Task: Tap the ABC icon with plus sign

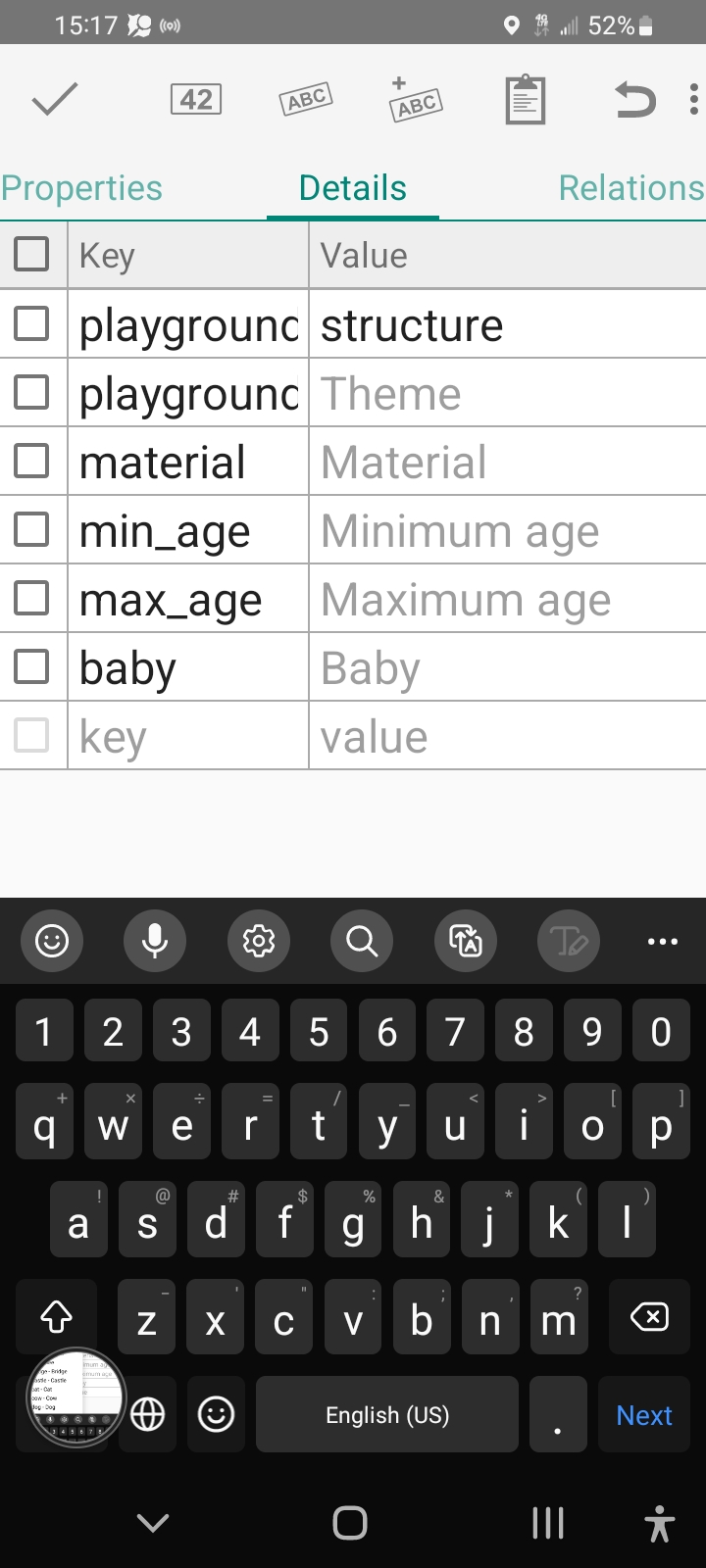Action: click(x=416, y=99)
